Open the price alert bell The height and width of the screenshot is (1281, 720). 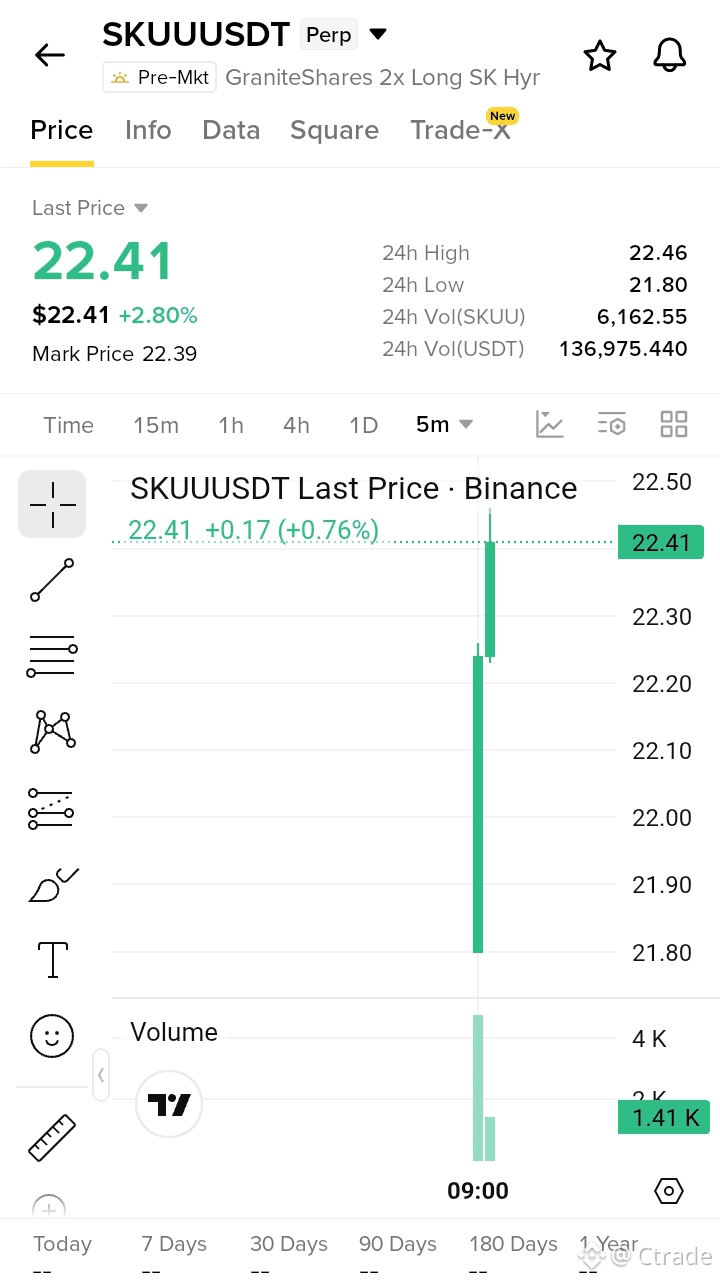click(x=670, y=56)
